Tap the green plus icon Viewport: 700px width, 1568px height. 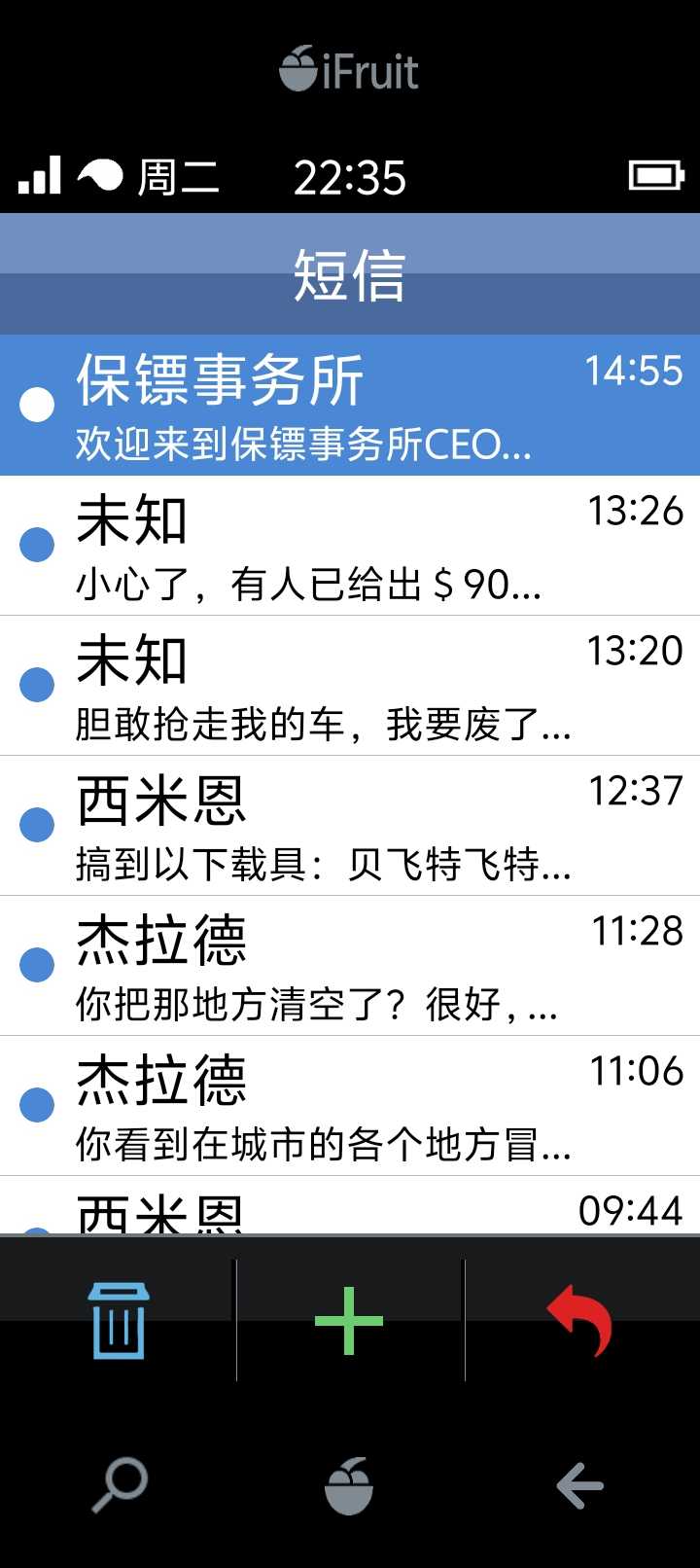349,1320
